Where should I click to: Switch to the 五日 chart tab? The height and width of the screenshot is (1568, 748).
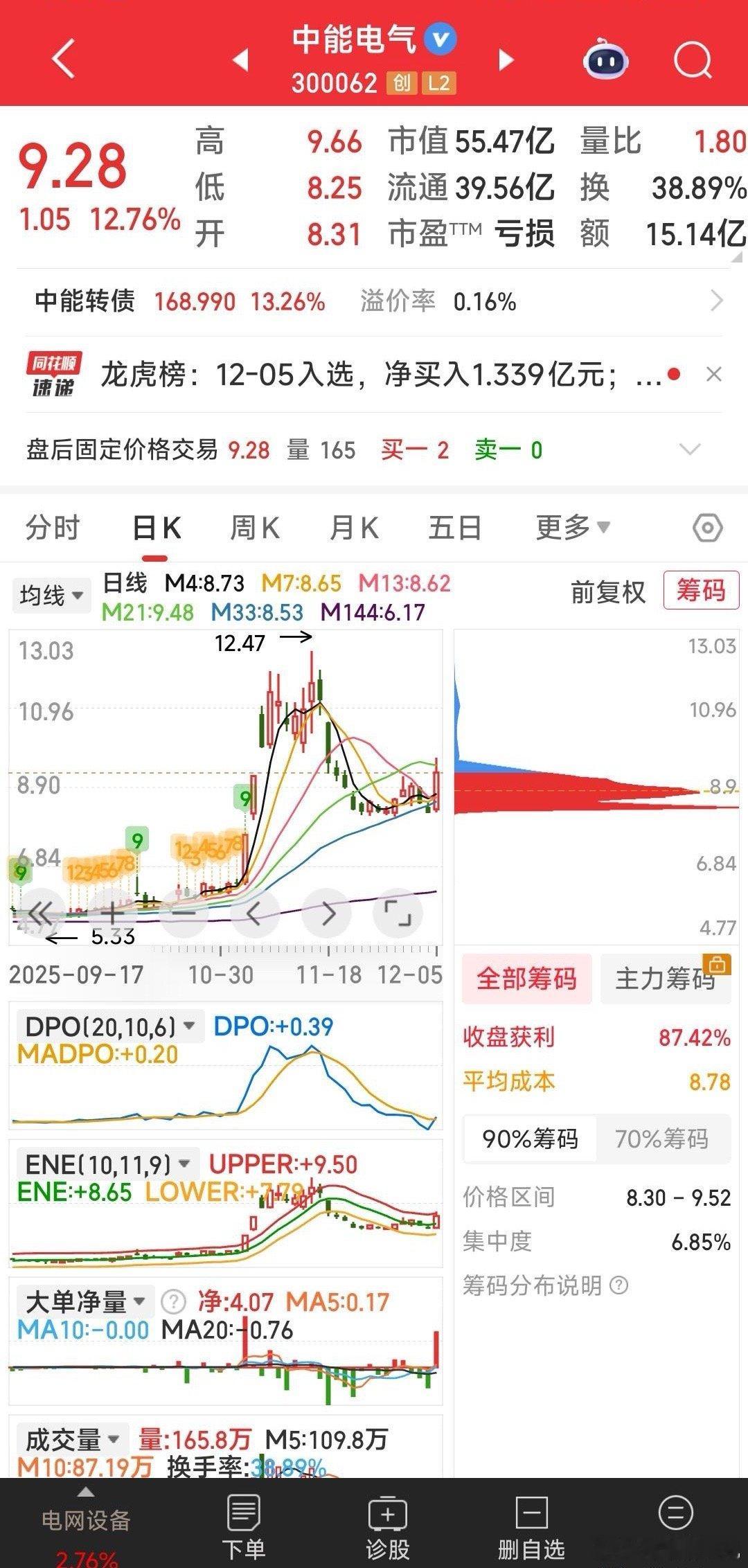coord(454,528)
